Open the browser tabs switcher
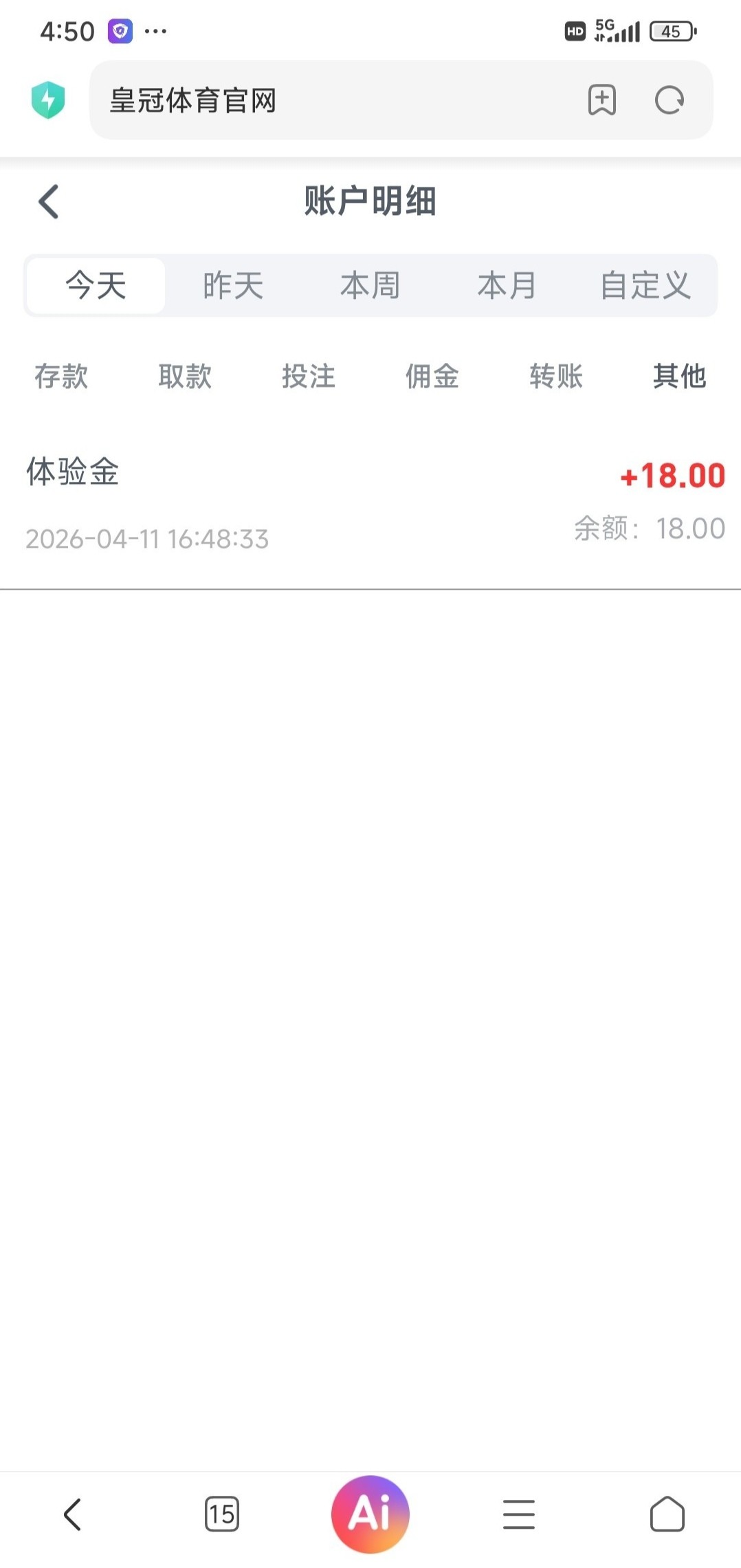This screenshot has height=1568, width=741. 221,1514
